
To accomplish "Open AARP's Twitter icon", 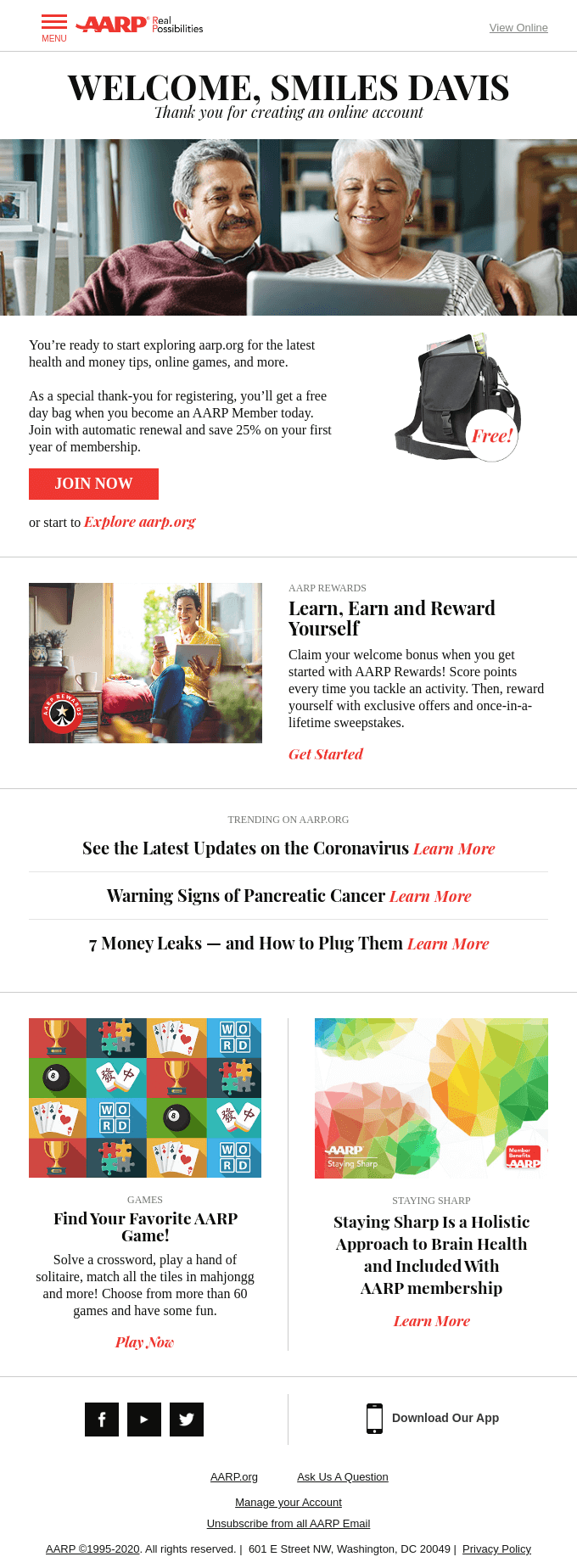I will click(187, 1420).
